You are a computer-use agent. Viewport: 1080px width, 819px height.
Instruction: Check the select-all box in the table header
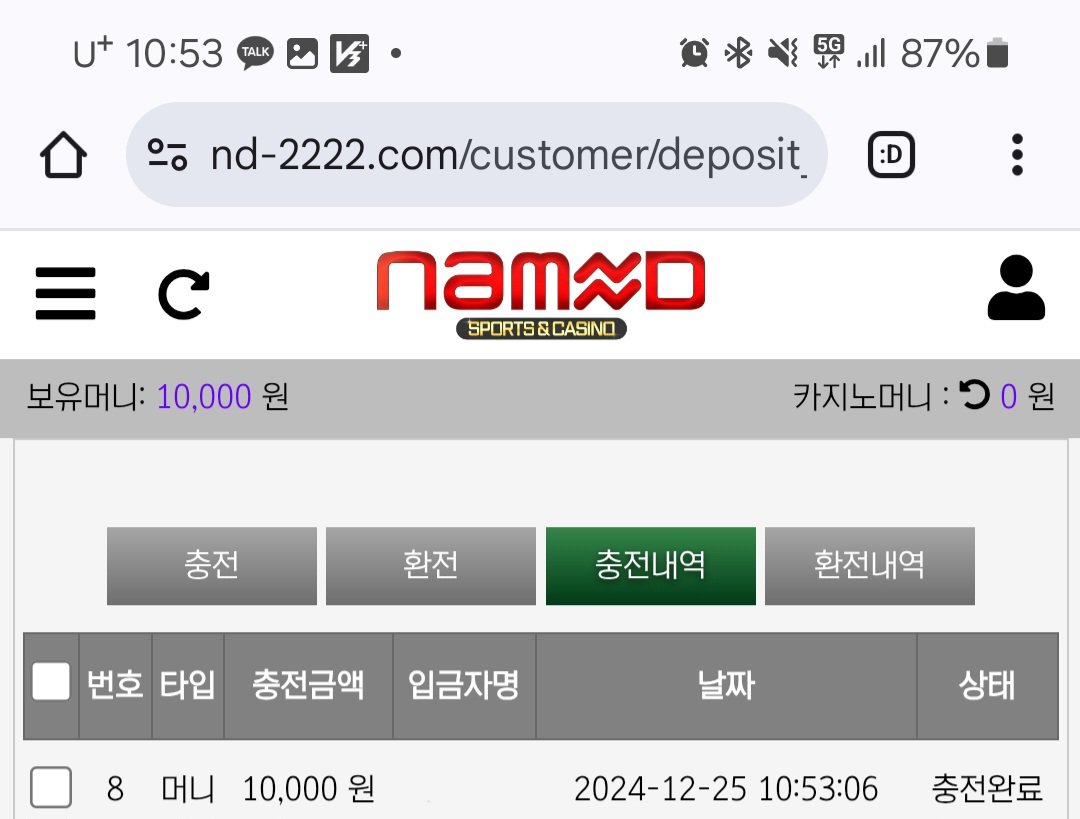click(51, 683)
